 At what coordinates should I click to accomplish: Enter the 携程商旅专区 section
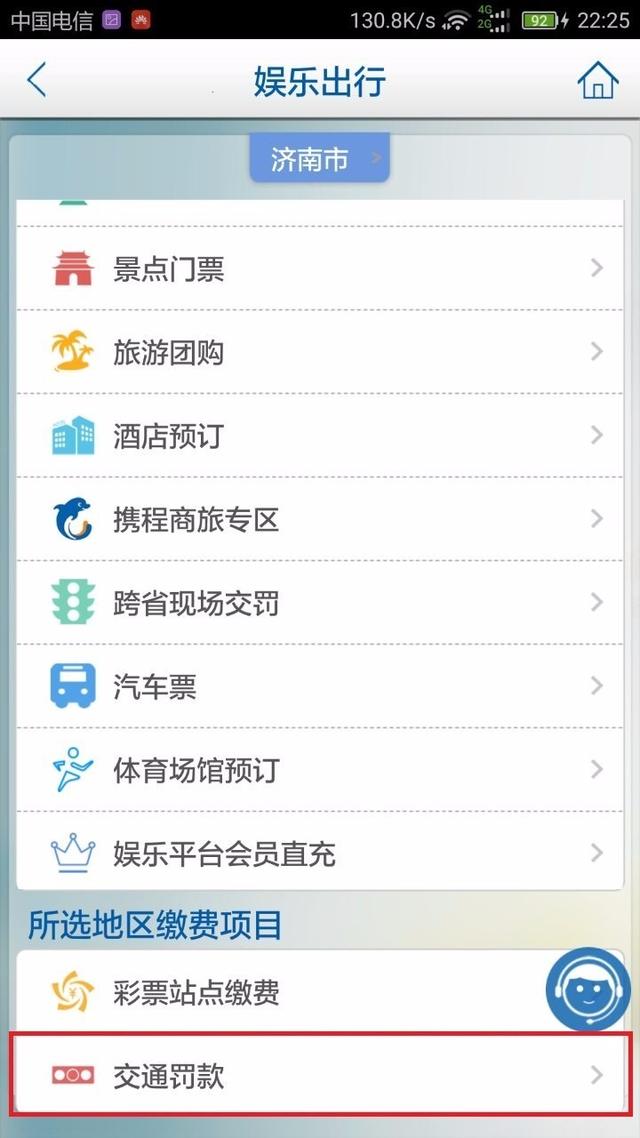click(x=320, y=519)
